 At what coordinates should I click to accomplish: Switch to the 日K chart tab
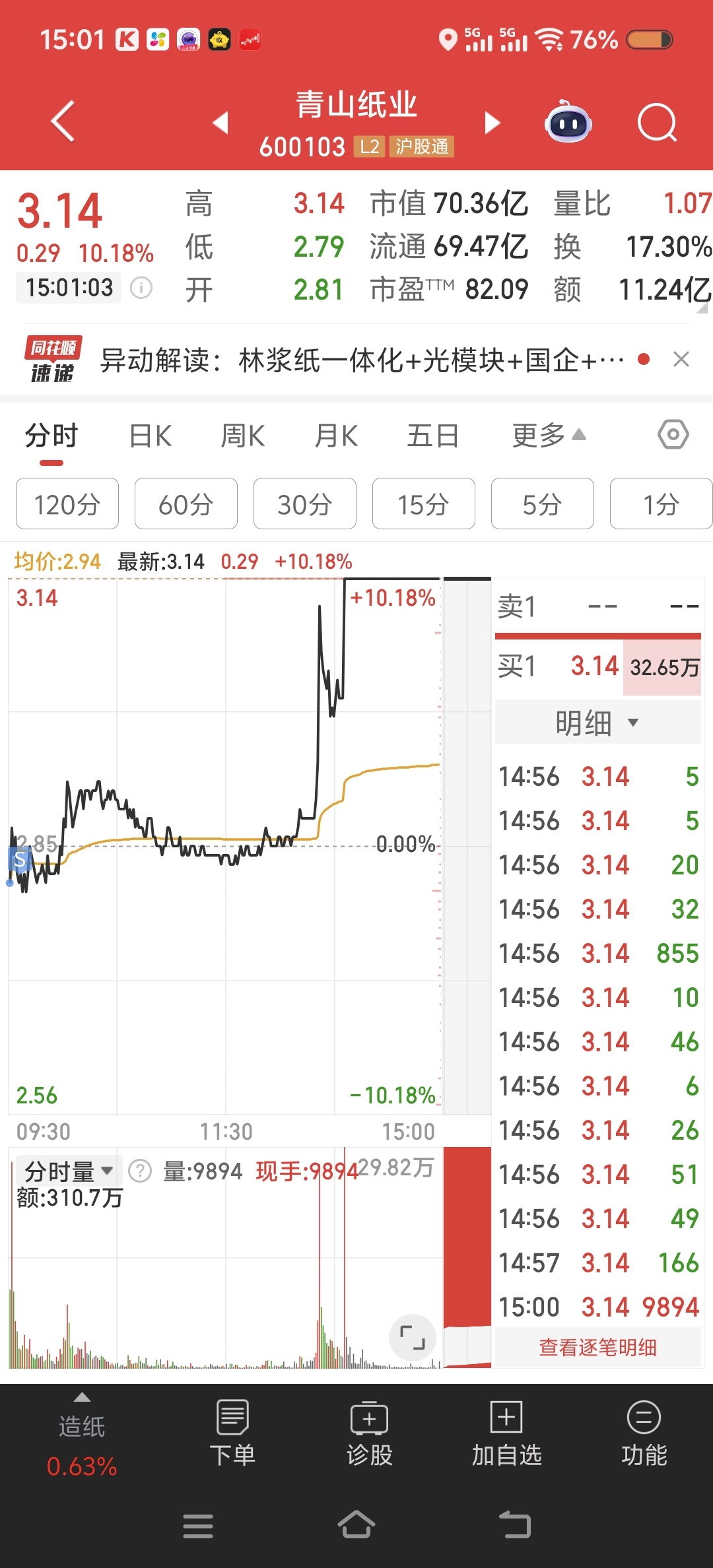coord(151,436)
